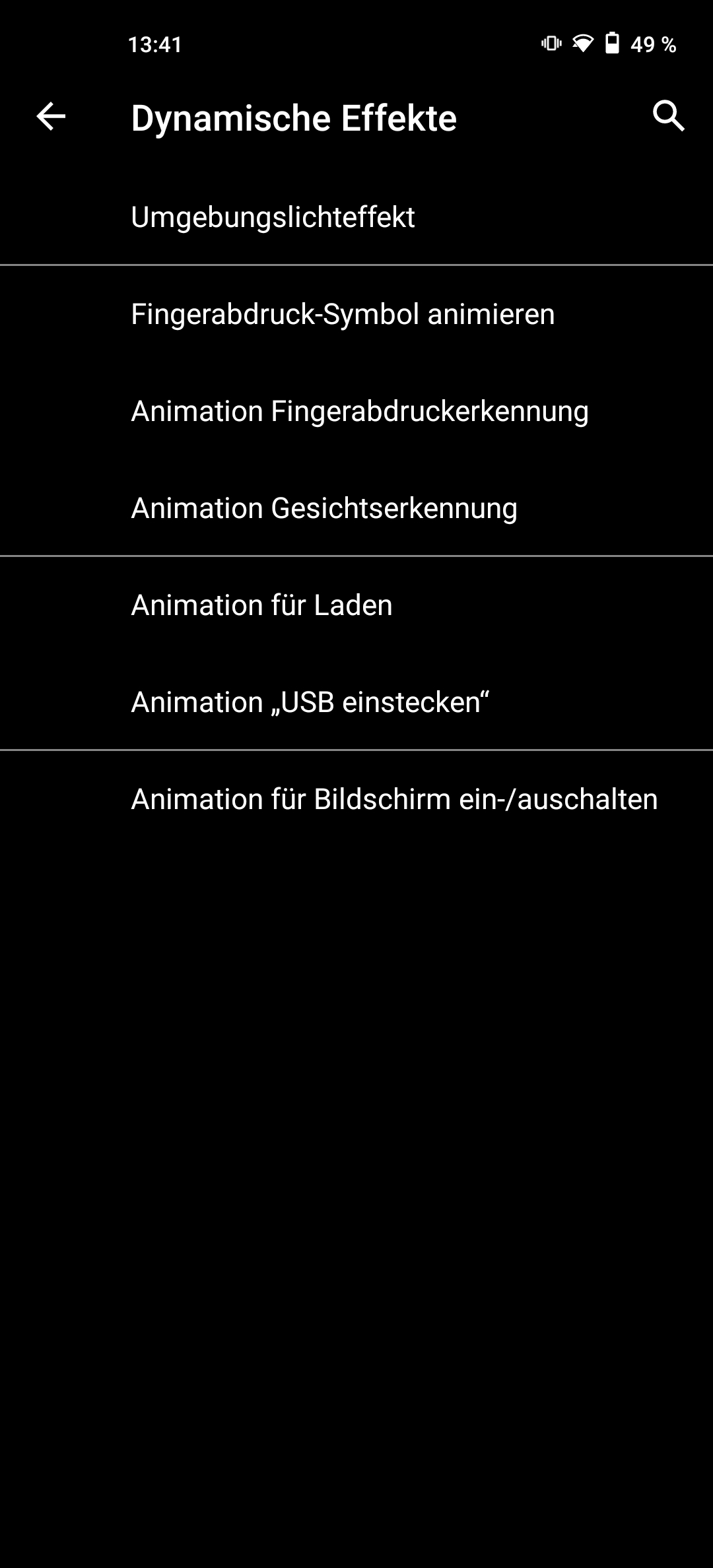Go back from Dynamische Effekte

point(51,117)
